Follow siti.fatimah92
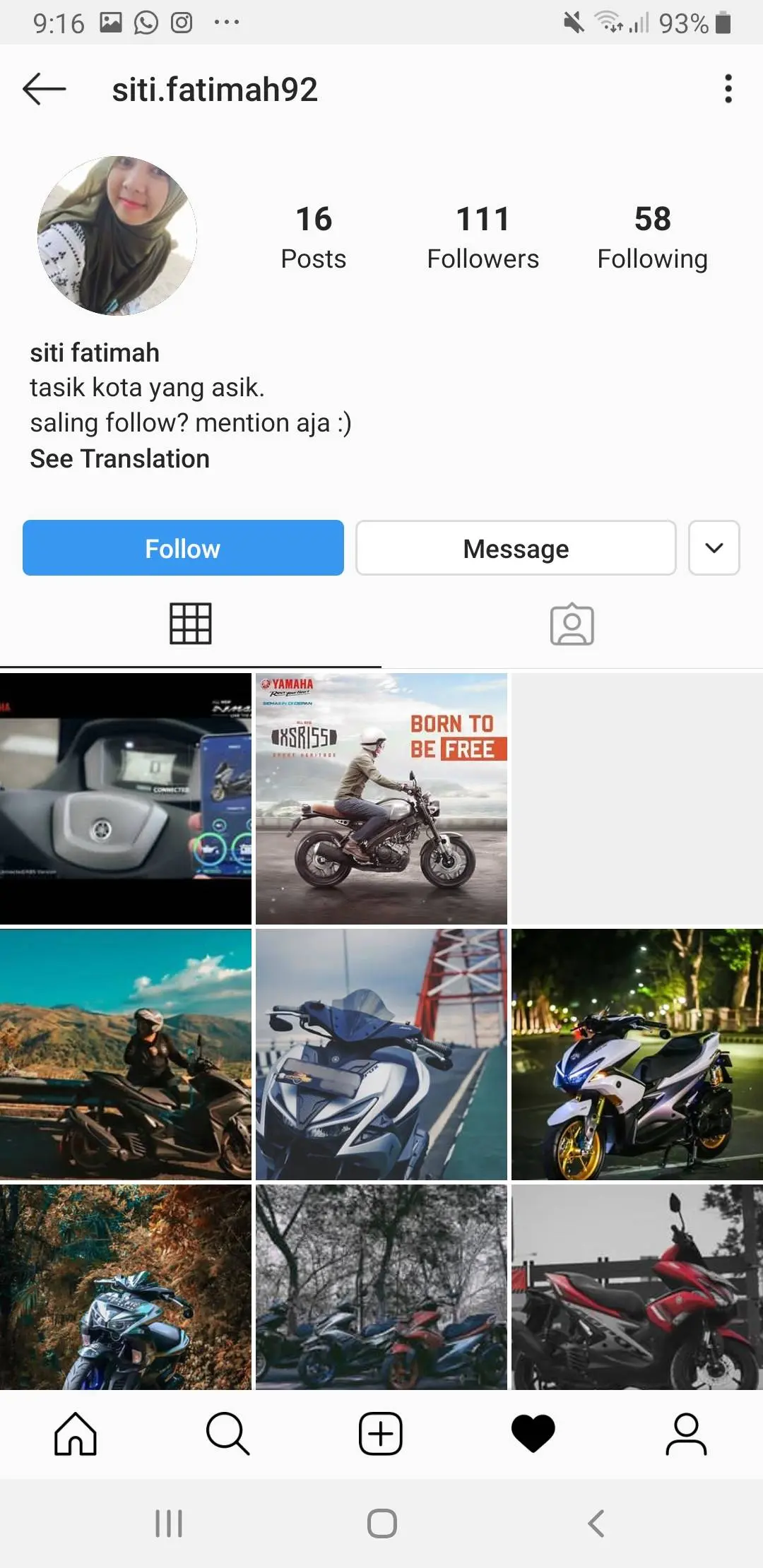This screenshot has width=763, height=1568. (183, 548)
